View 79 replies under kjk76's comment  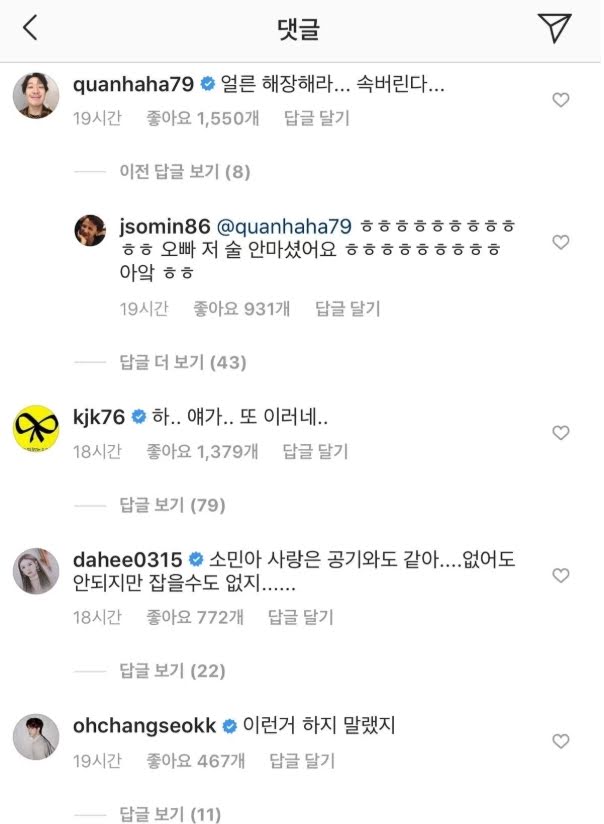click(172, 505)
